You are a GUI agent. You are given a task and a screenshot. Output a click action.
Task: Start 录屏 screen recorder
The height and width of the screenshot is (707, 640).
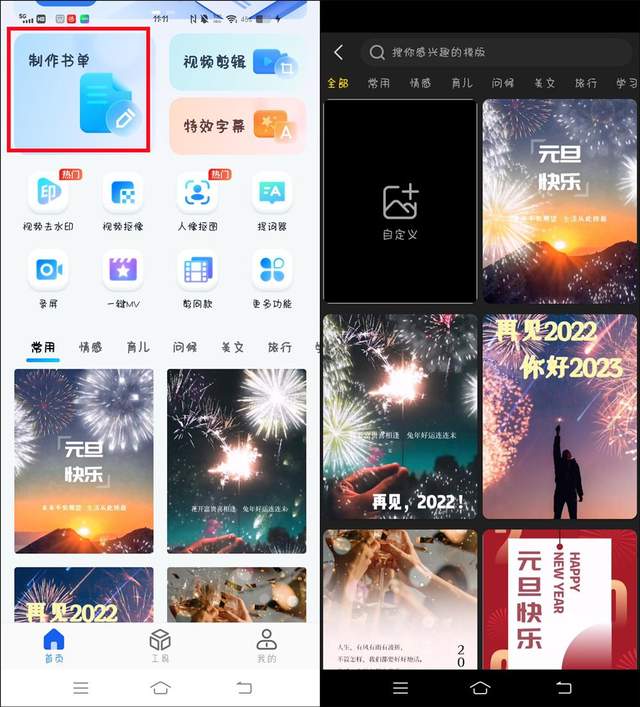click(x=48, y=278)
